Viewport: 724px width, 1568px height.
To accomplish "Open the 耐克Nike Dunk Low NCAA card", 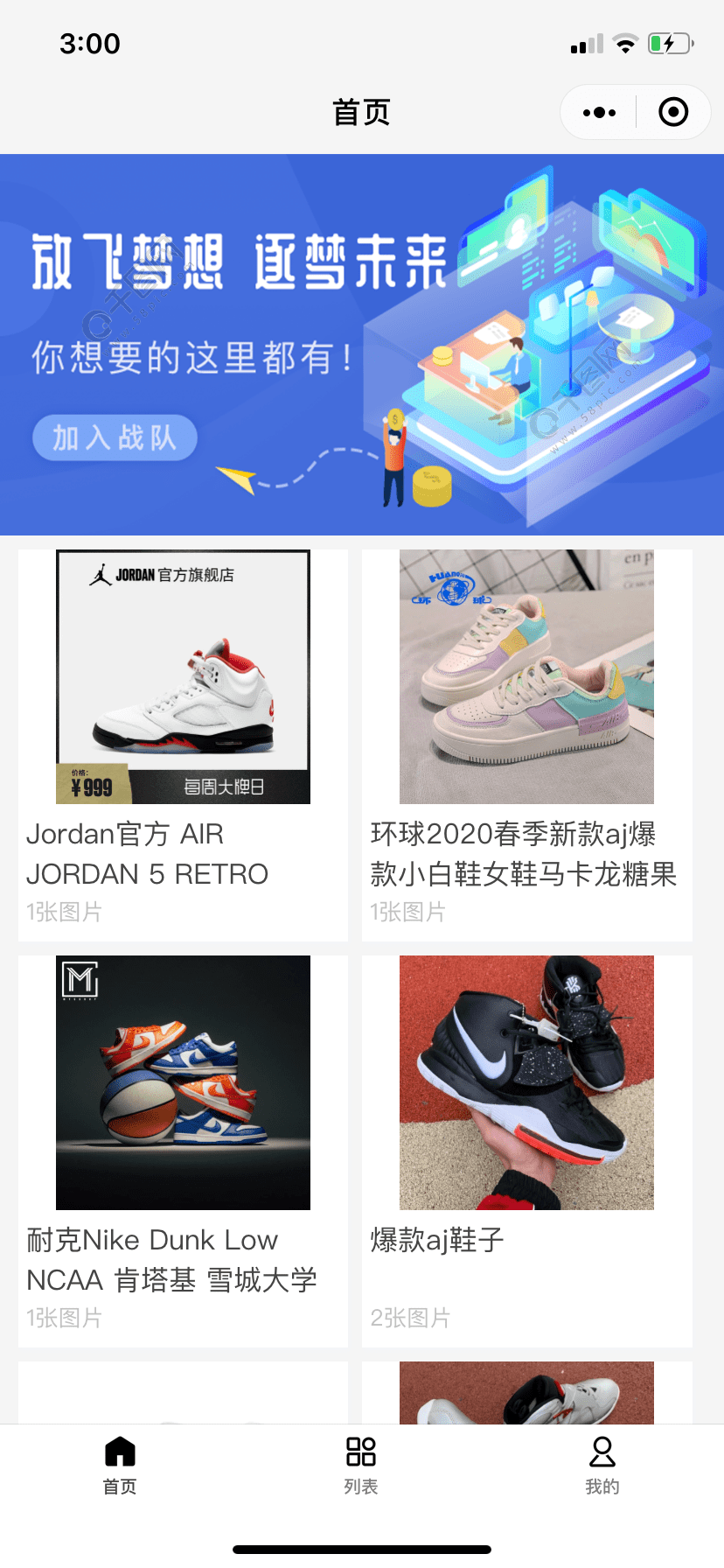I will coord(183,1150).
